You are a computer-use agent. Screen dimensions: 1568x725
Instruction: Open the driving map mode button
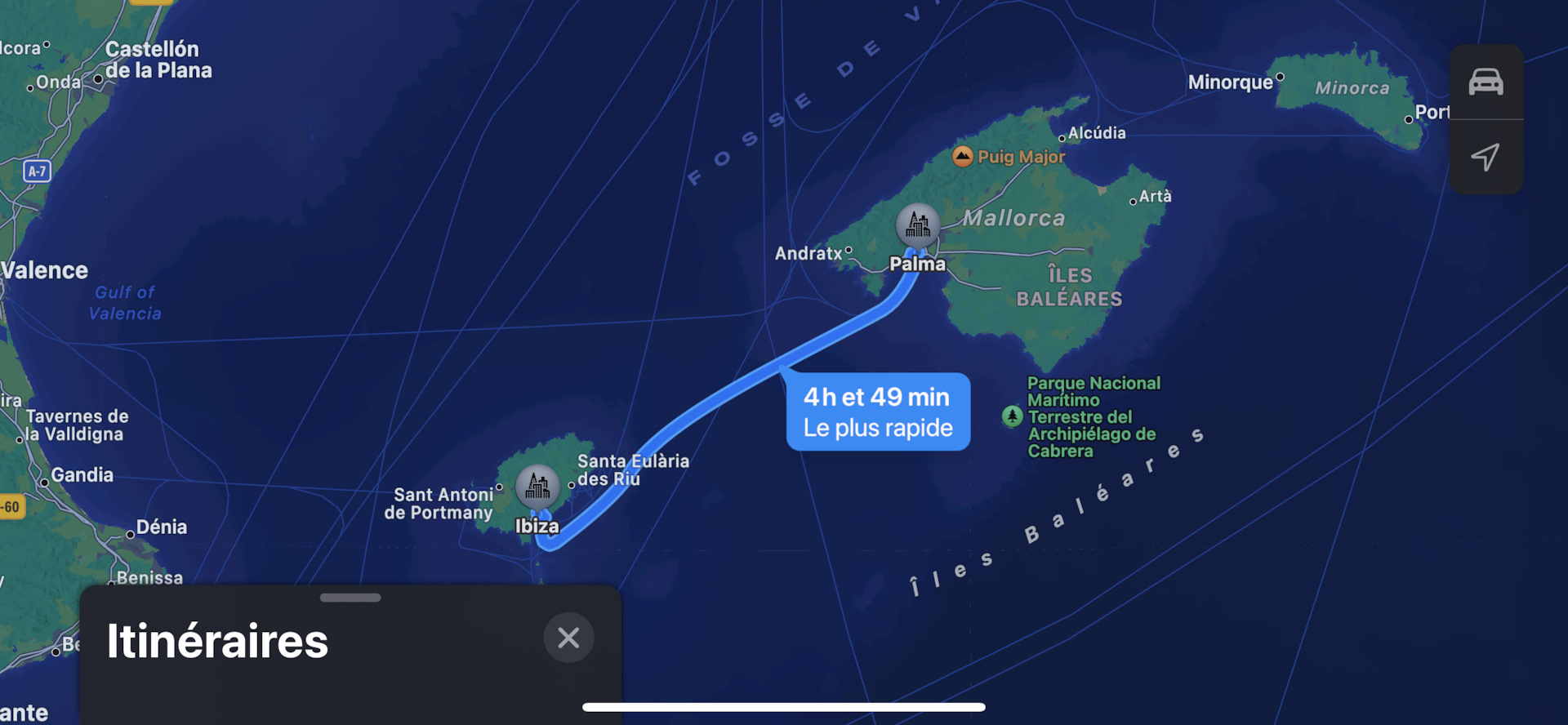(1486, 82)
